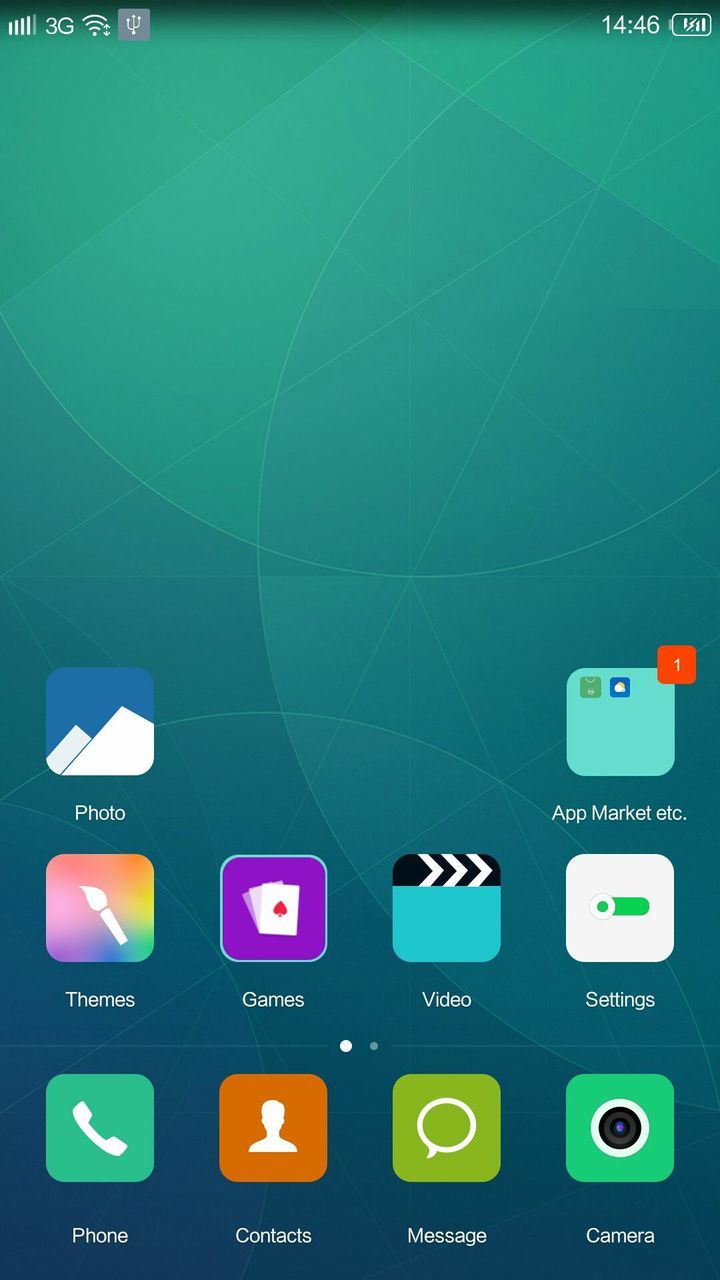Launch the Video app
This screenshot has height=1280, width=720.
pyautogui.click(x=446, y=908)
